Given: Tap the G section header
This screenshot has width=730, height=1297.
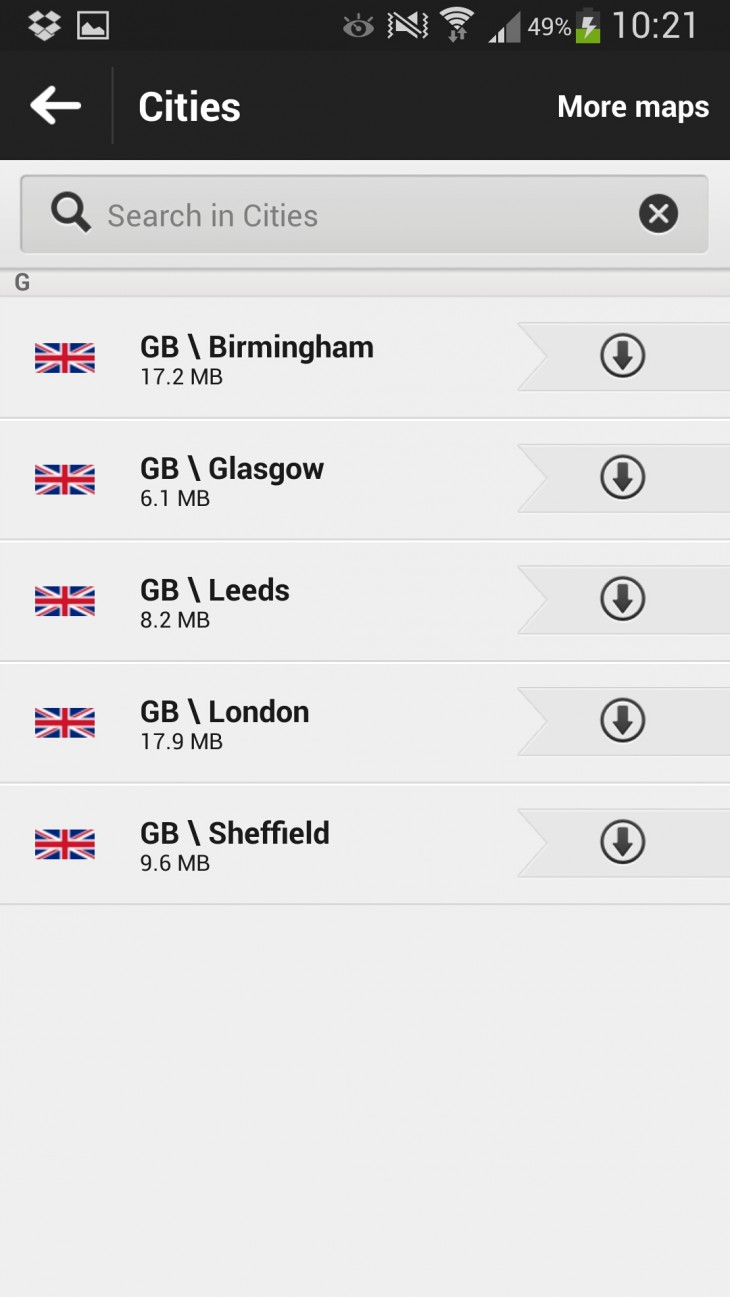Looking at the screenshot, I should pos(21,281).
